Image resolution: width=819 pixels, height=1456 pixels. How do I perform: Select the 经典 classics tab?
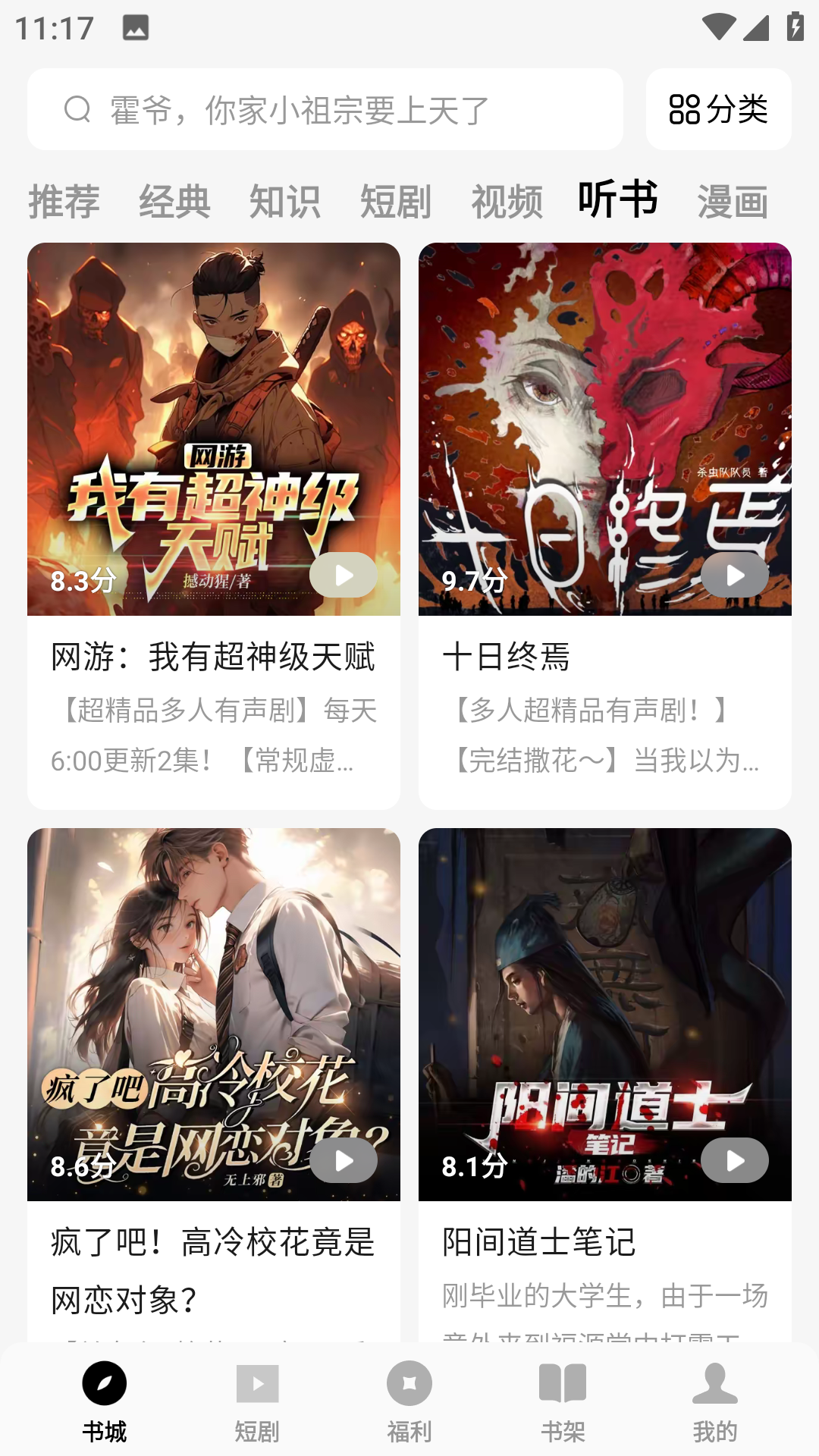174,201
